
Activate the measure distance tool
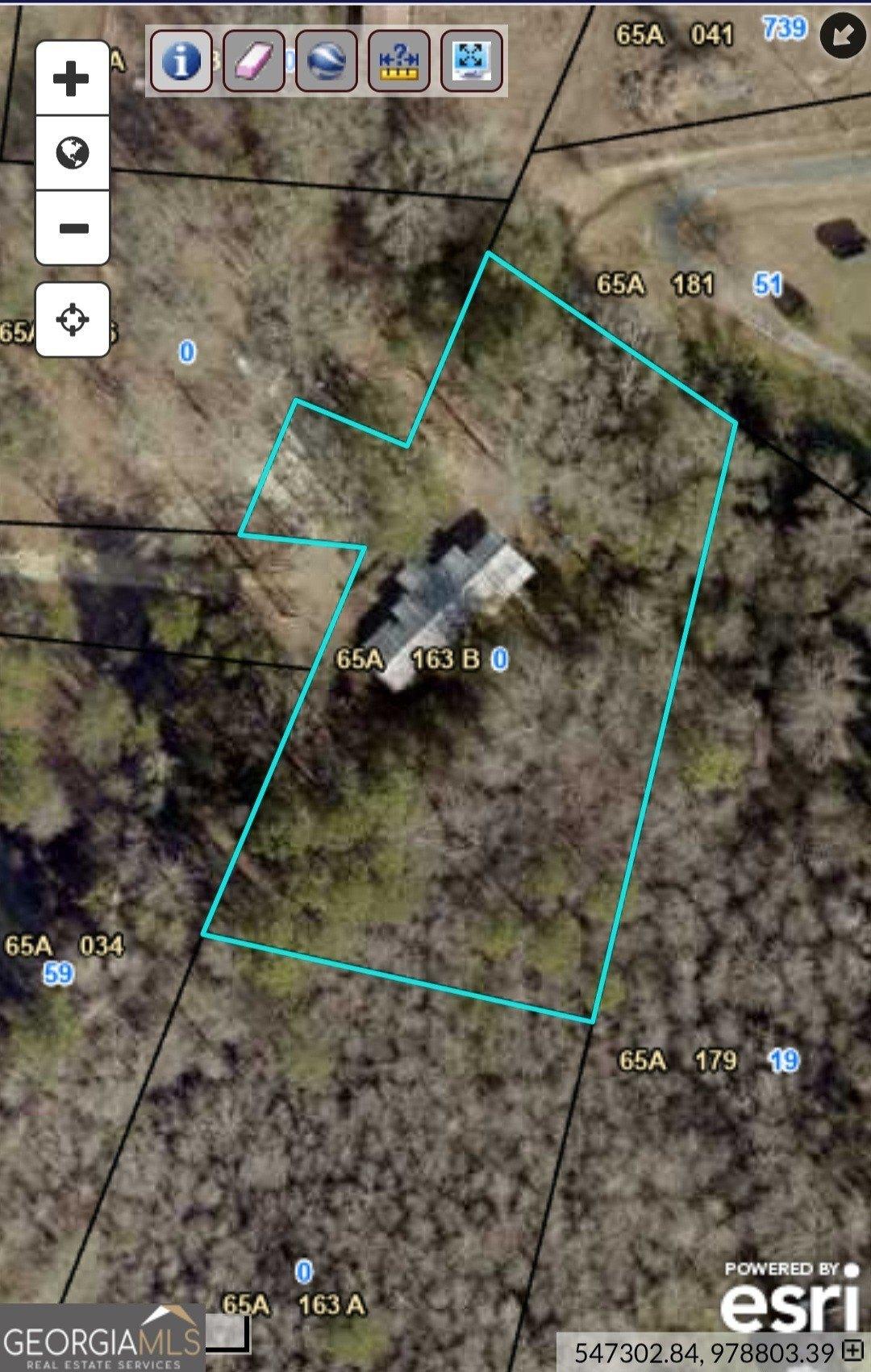(x=399, y=60)
